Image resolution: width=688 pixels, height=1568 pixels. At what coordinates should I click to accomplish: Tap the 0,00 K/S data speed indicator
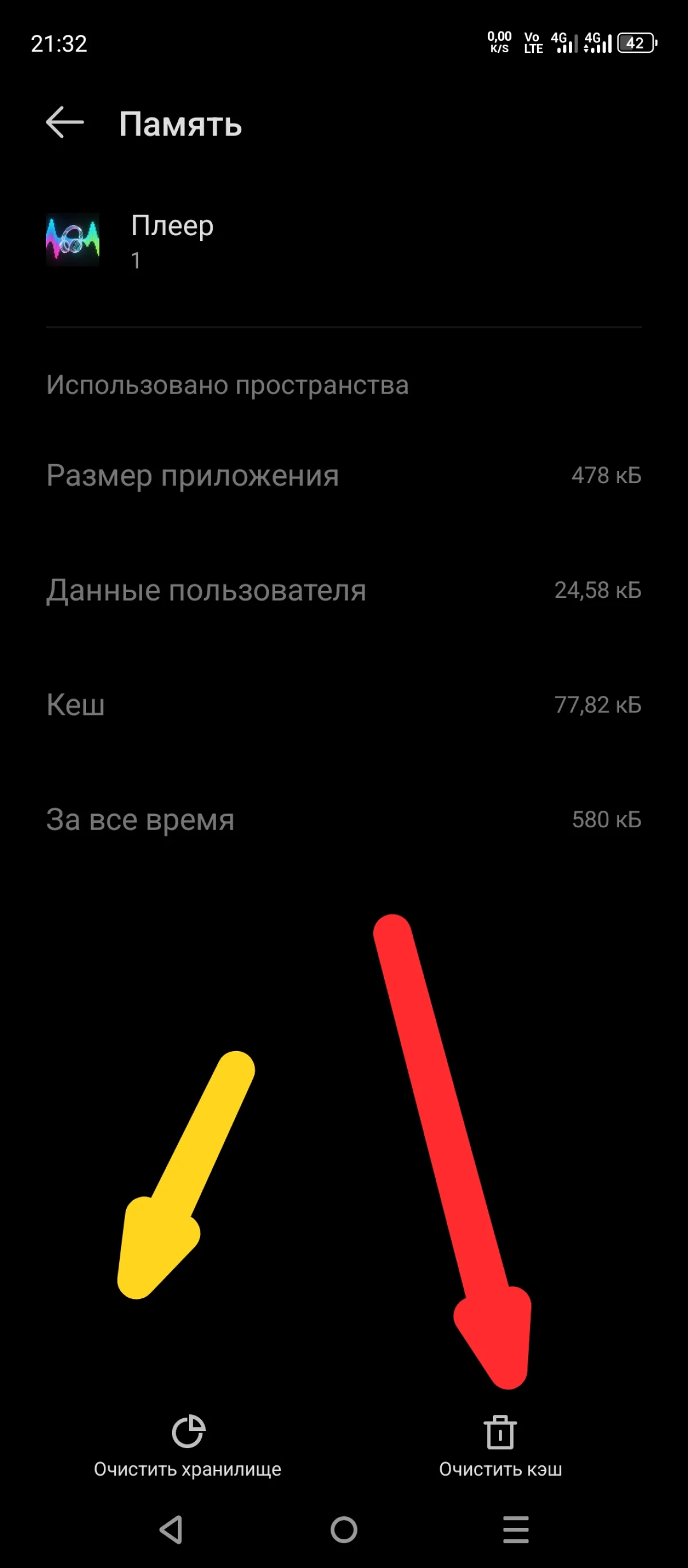click(498, 42)
